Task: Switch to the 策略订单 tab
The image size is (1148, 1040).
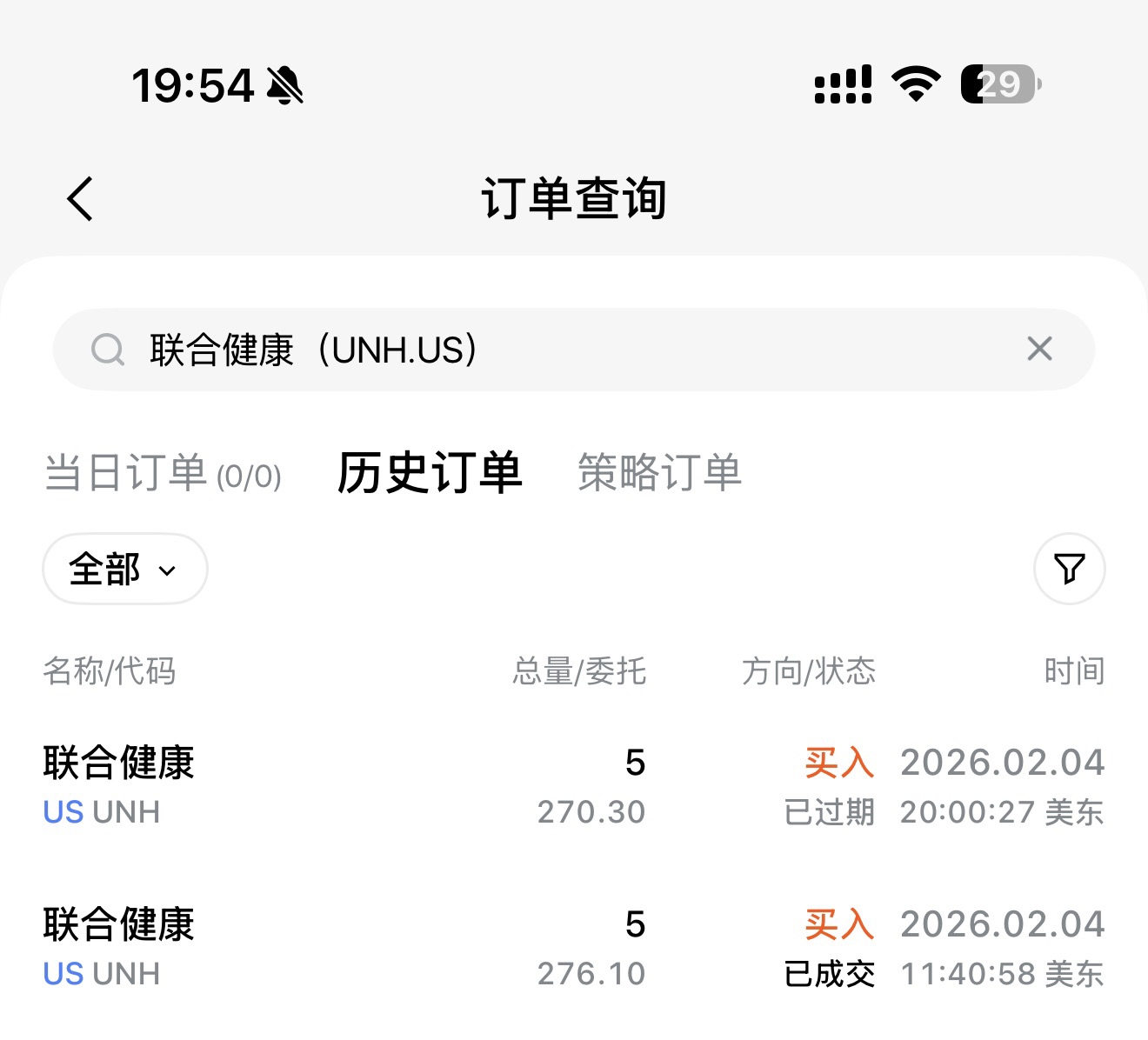Action: [x=659, y=474]
